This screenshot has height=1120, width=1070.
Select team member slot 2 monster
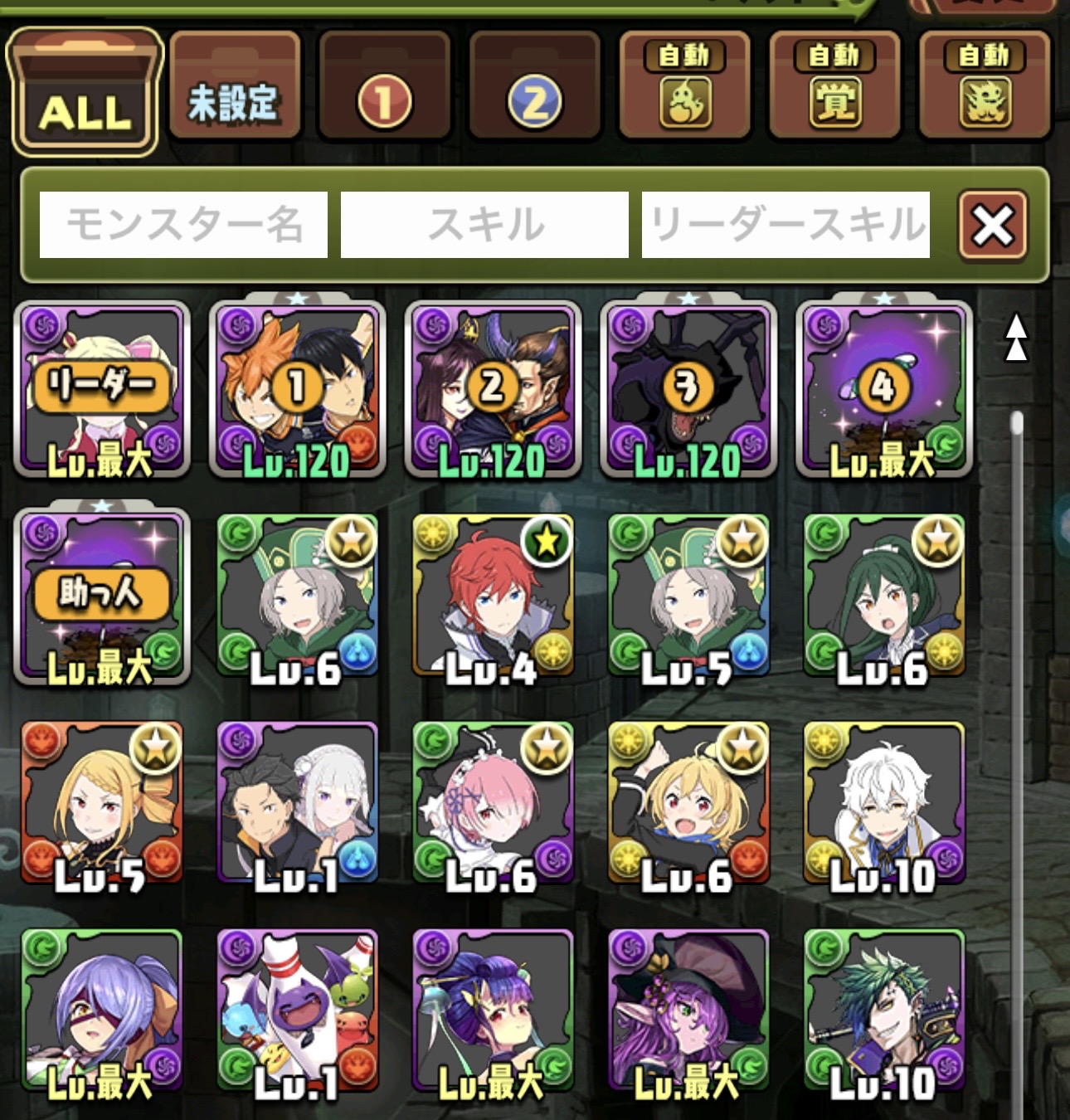point(493,390)
